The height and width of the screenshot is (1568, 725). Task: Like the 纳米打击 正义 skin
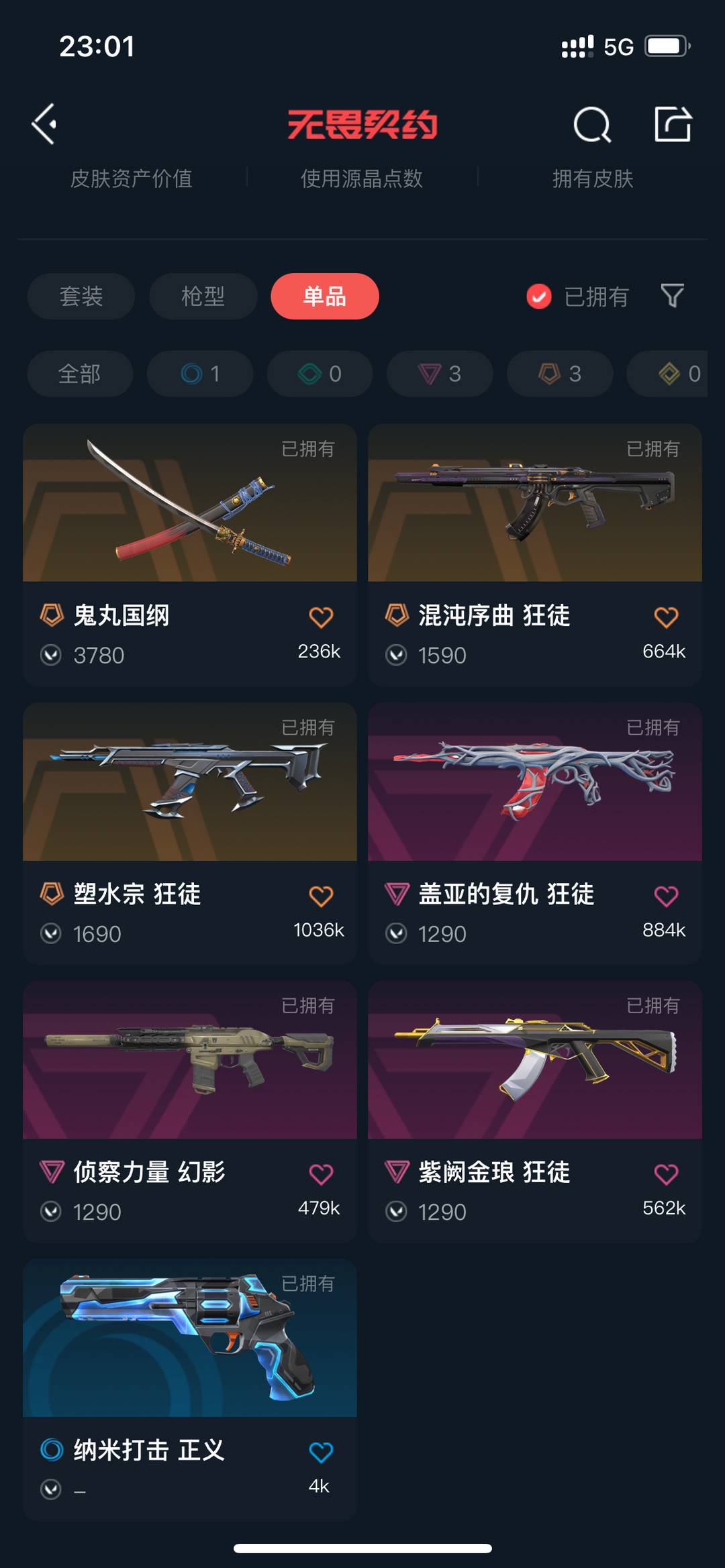point(321,1452)
